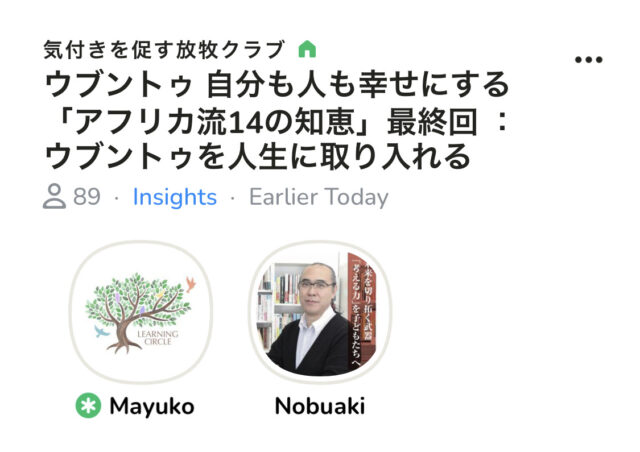
Task: View Nobuaki's profile avatar
Action: (320, 312)
